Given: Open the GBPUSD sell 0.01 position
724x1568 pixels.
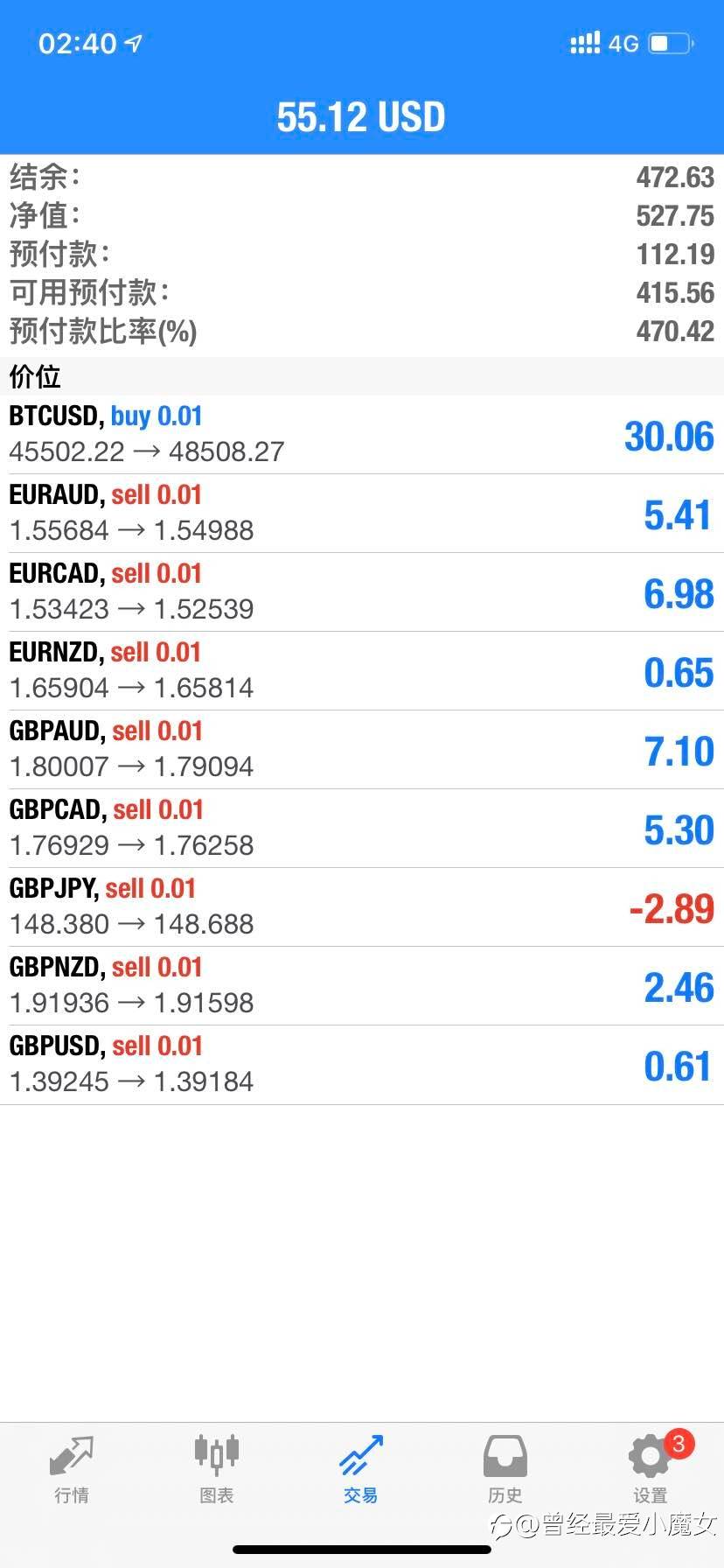Looking at the screenshot, I should click(x=362, y=1065).
